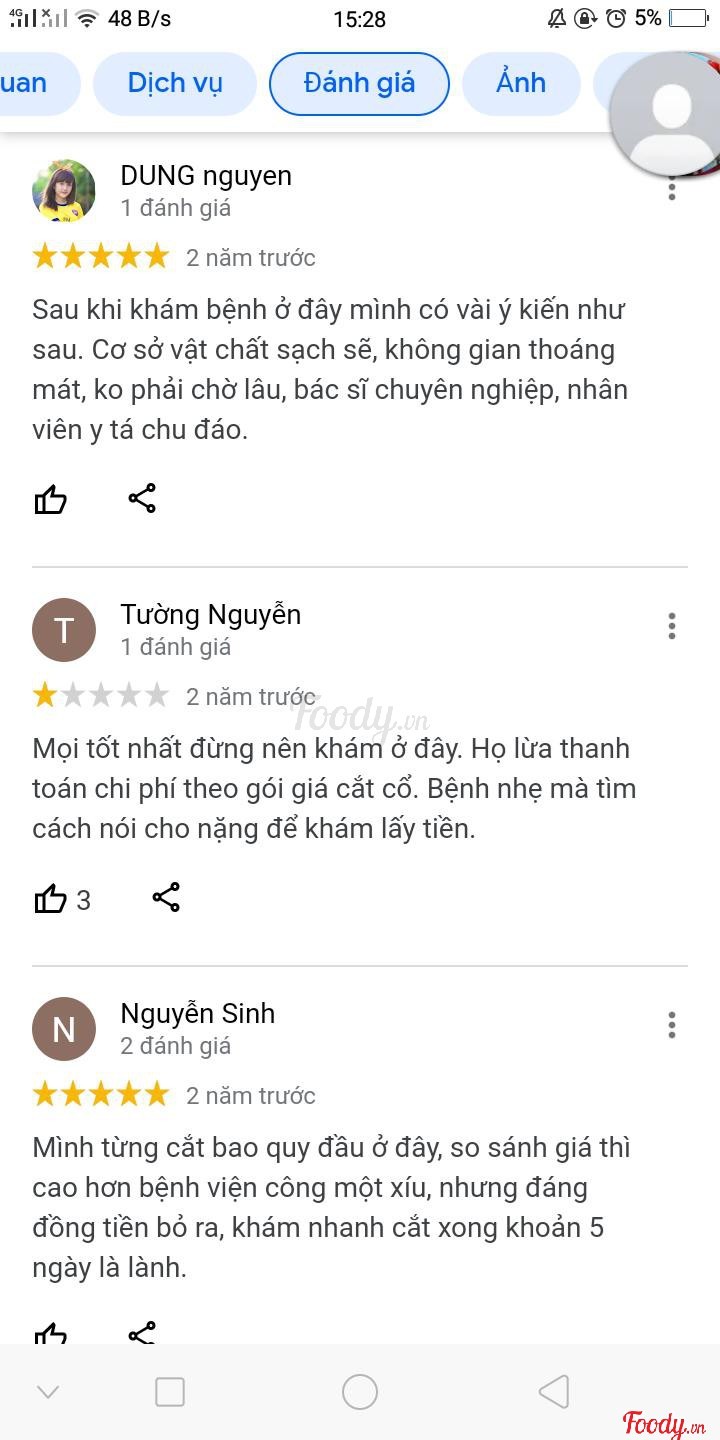This screenshot has width=720, height=1440.
Task: Like DUNG nguyen's review
Action: (x=50, y=498)
